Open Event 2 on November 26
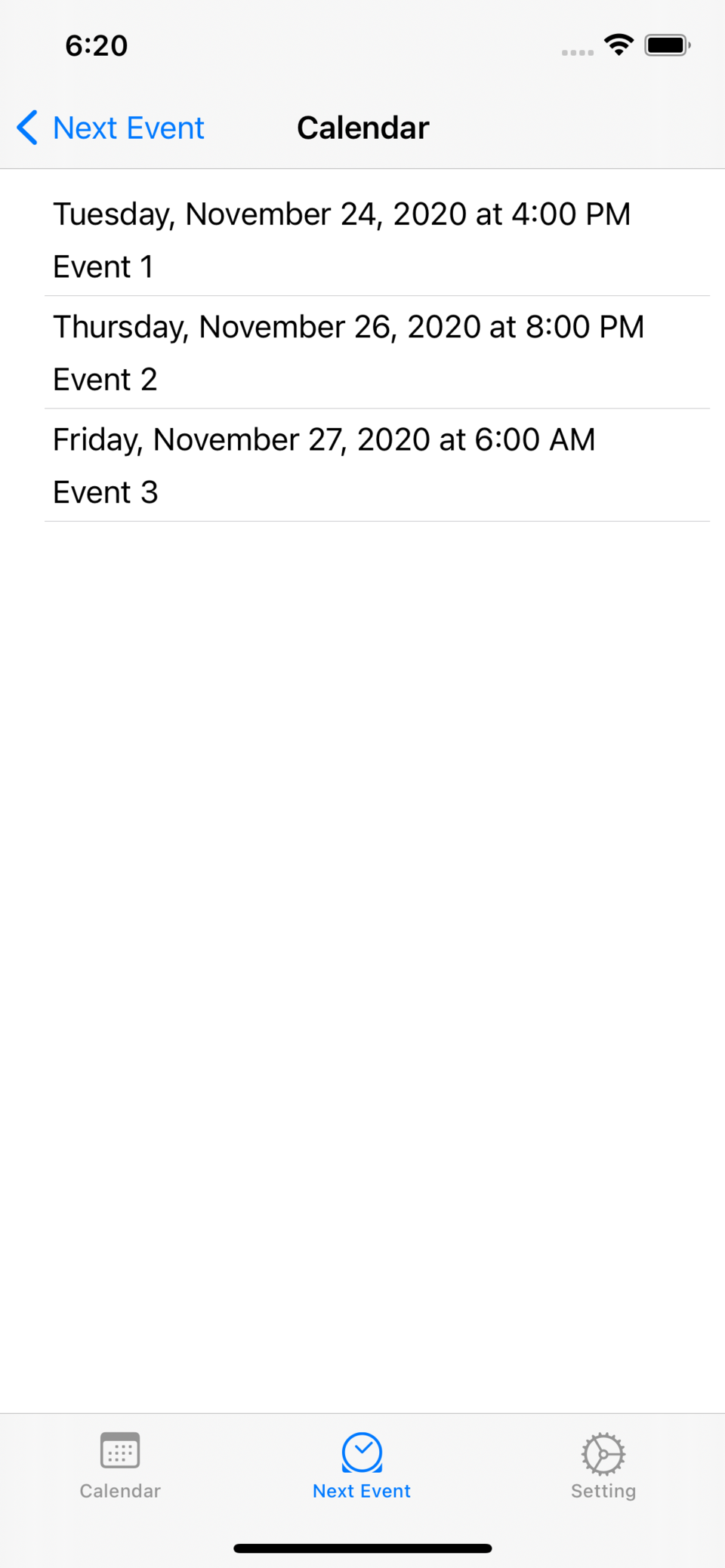The height and width of the screenshot is (1568, 725). 362,353
